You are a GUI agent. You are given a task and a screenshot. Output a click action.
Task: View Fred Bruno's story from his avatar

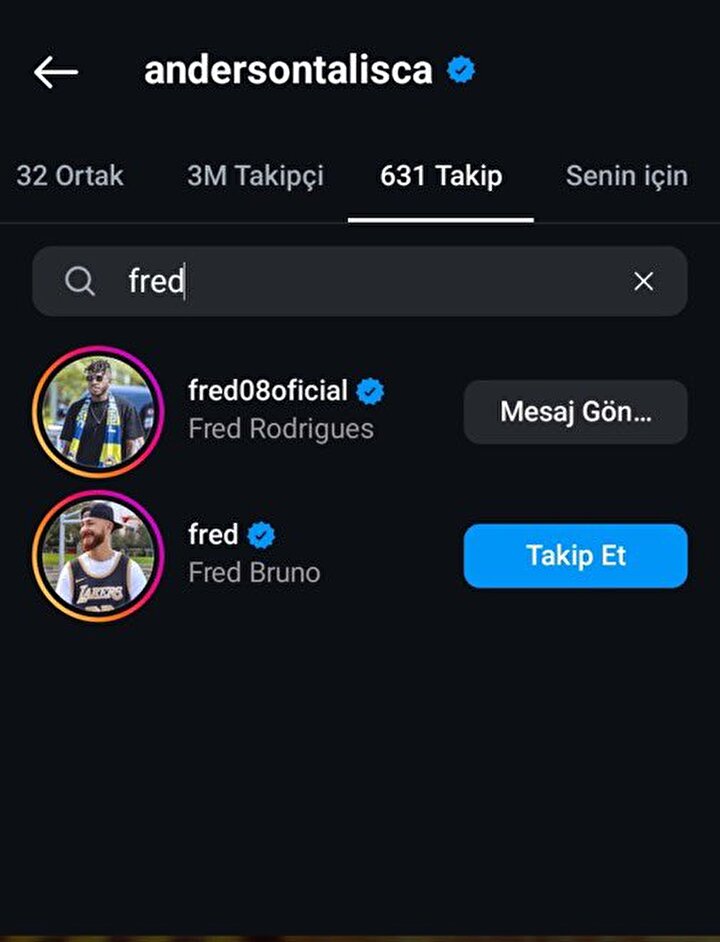point(98,555)
